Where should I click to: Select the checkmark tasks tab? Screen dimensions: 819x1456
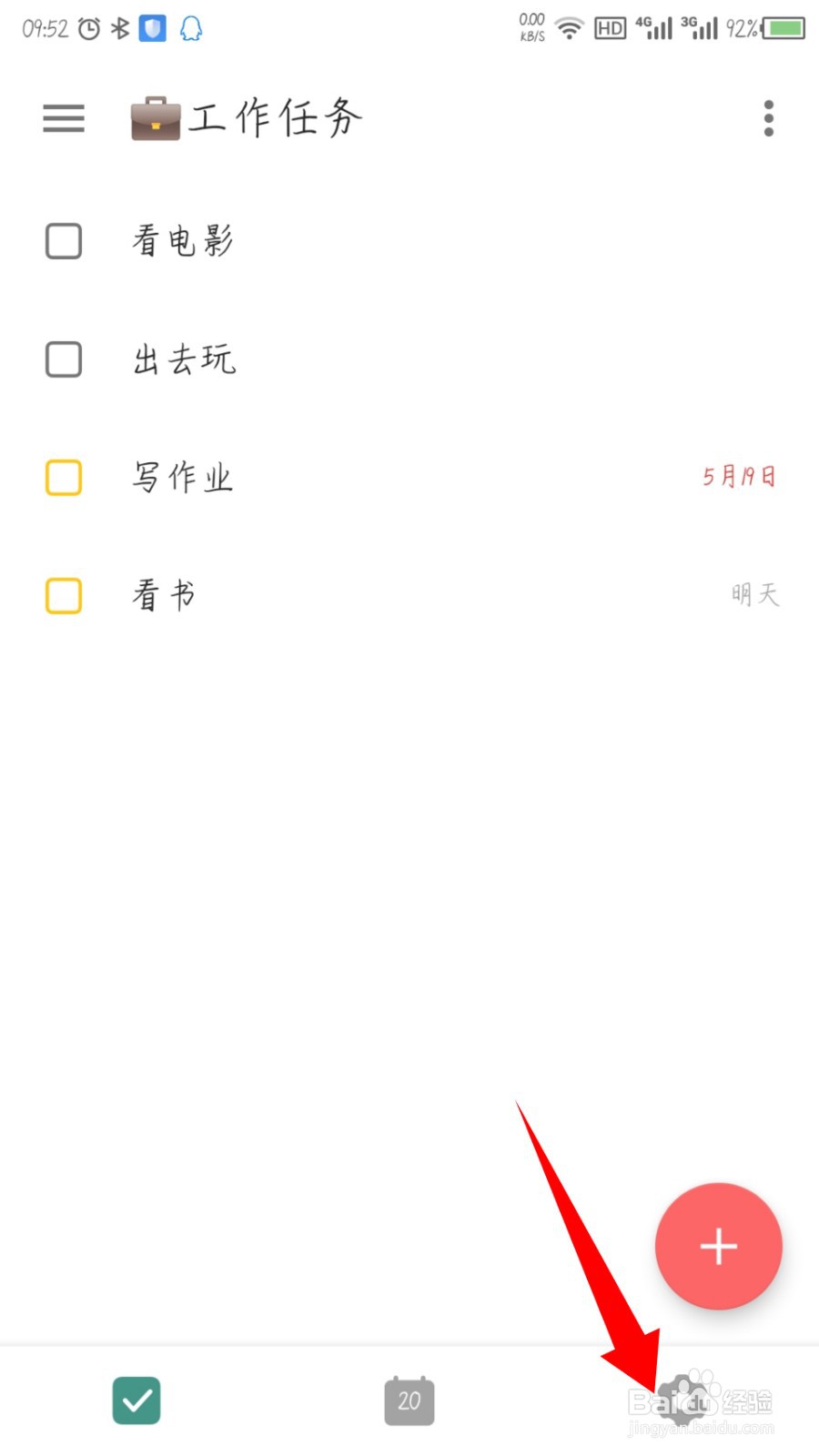coord(136,1400)
